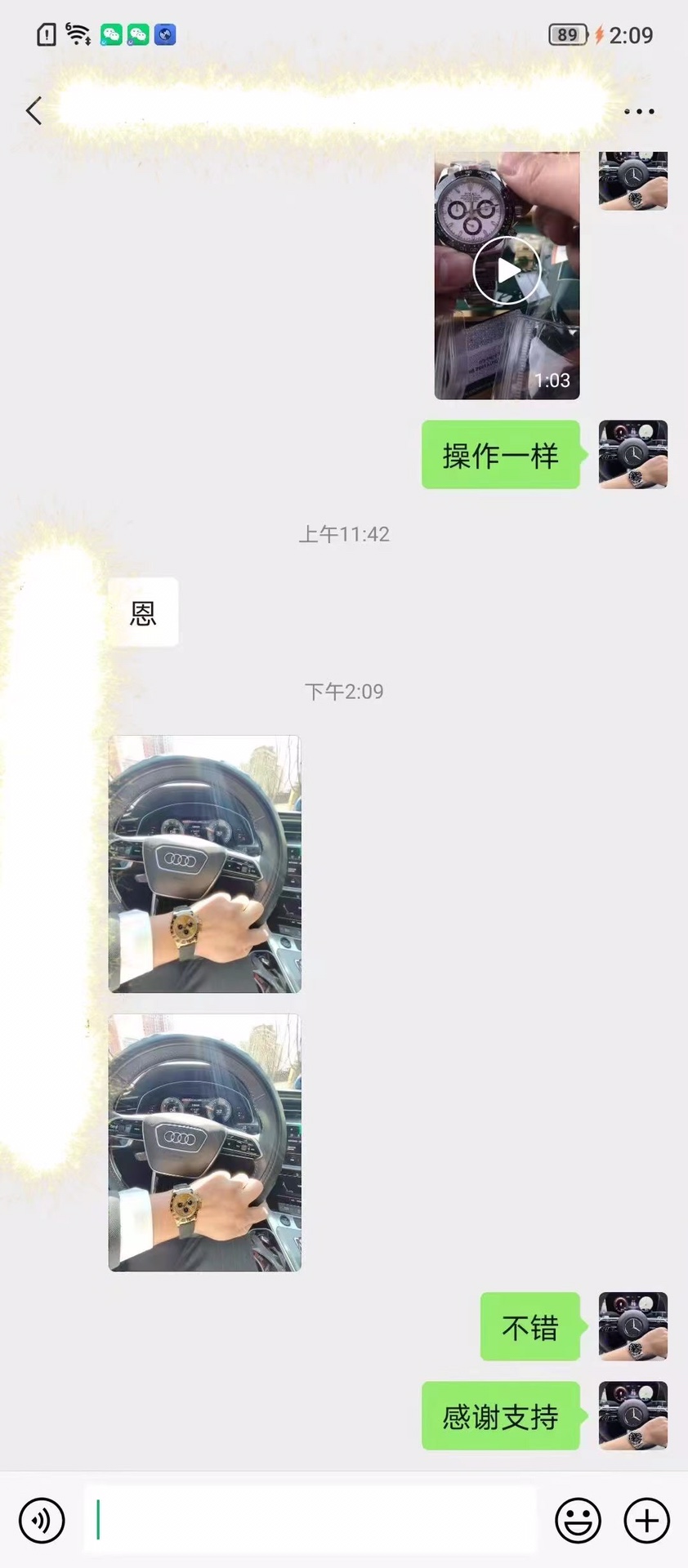Image resolution: width=688 pixels, height=1568 pixels.
Task: Go back to the chat list
Action: pos(34,111)
